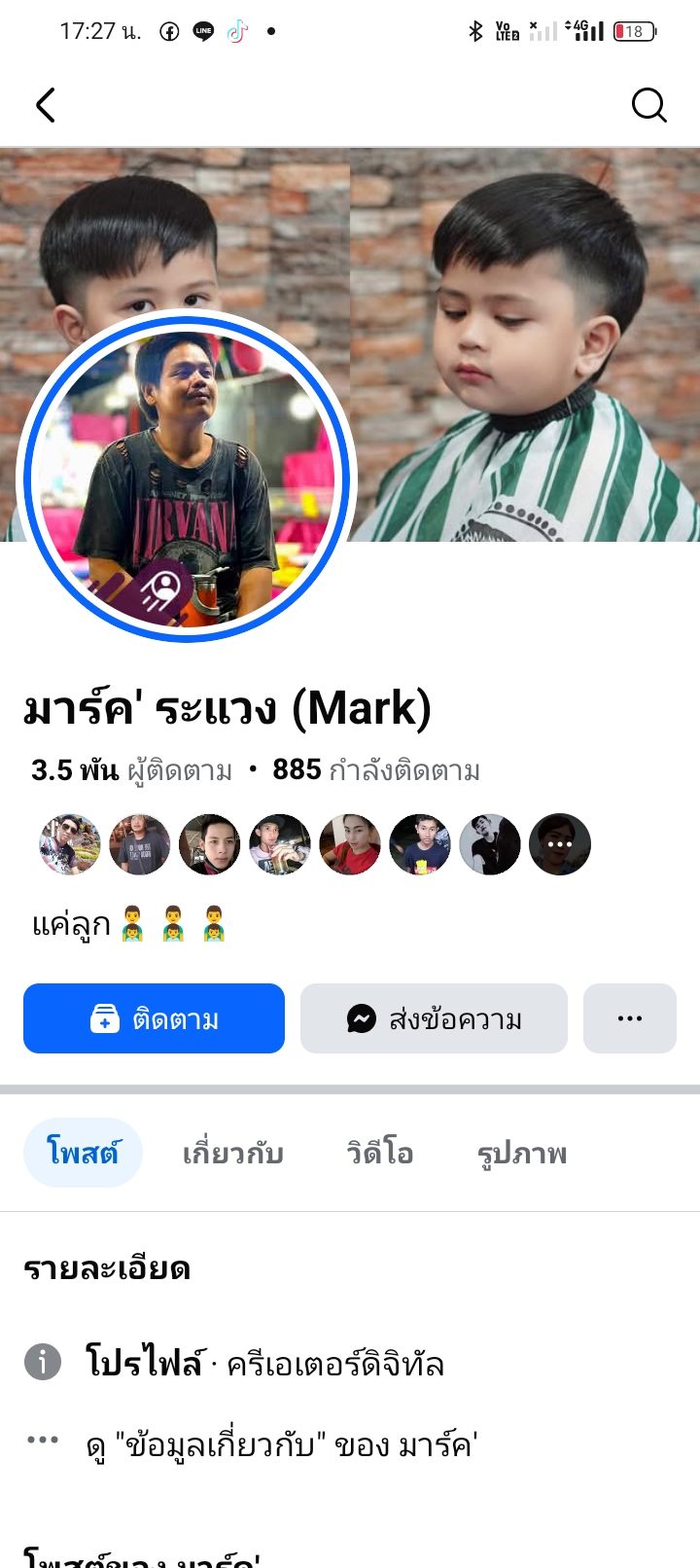The height and width of the screenshot is (1568, 700).
Task: Open the 885 กำลังติดตาม following list
Action: [376, 770]
